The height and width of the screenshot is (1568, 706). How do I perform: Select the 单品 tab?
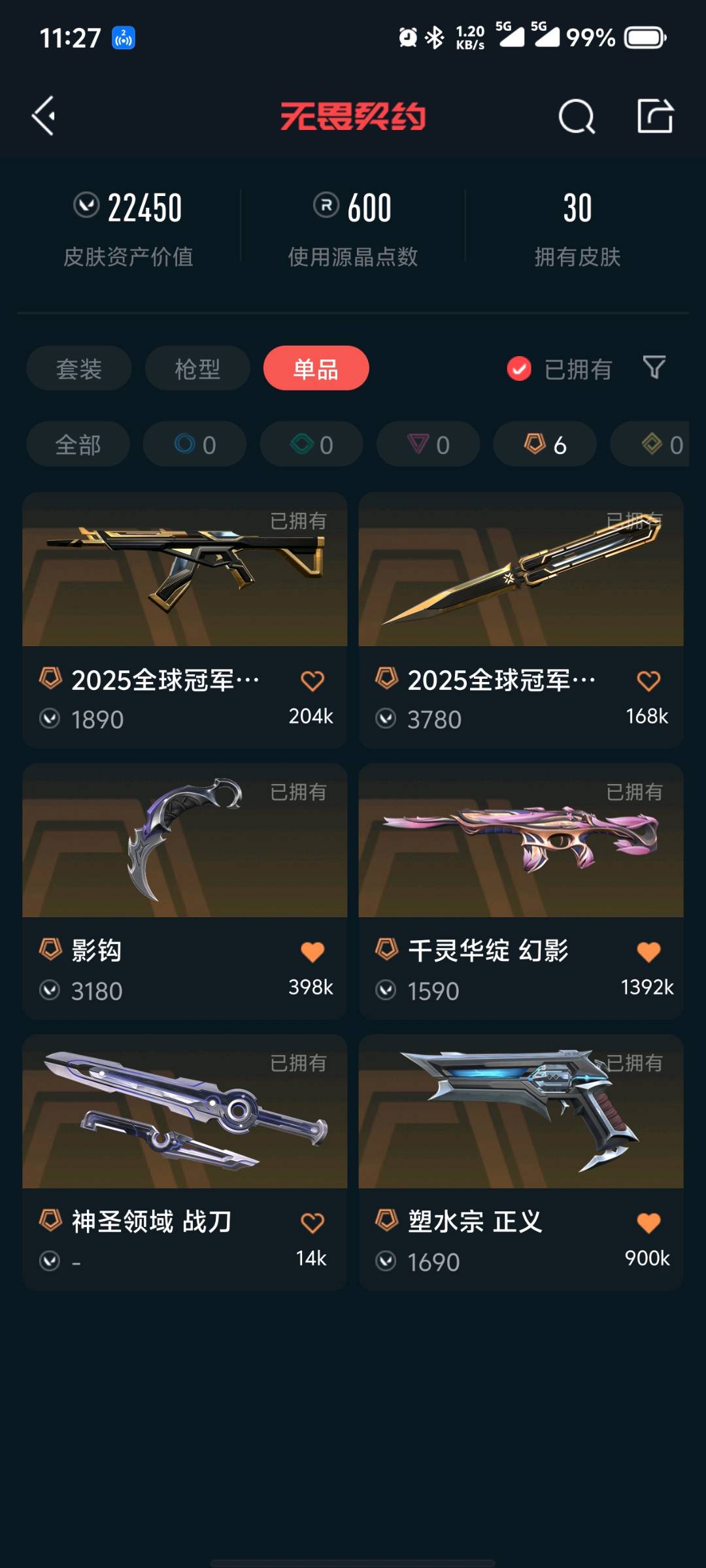click(x=316, y=368)
